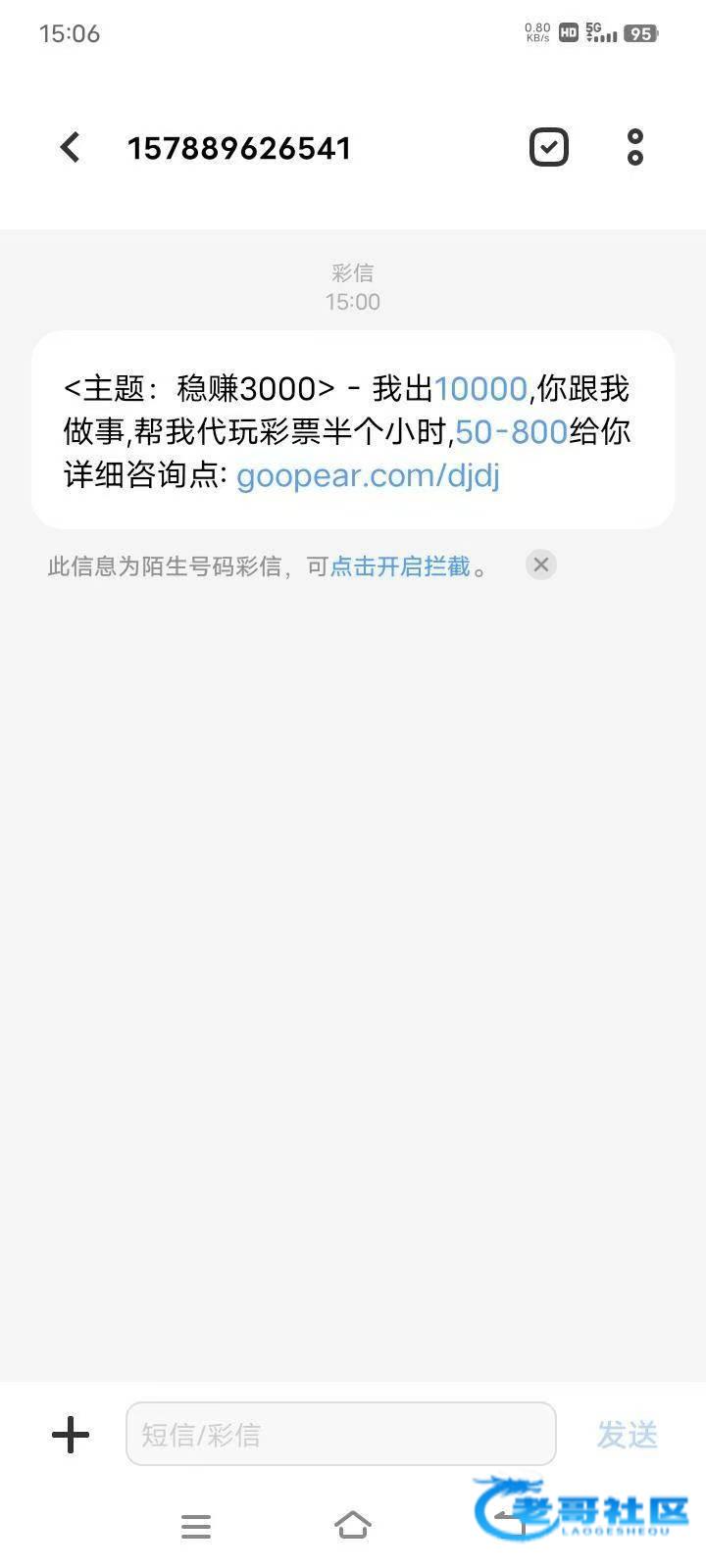The image size is (706, 1568).
Task: Send the message with 发送
Action: pos(627,1435)
